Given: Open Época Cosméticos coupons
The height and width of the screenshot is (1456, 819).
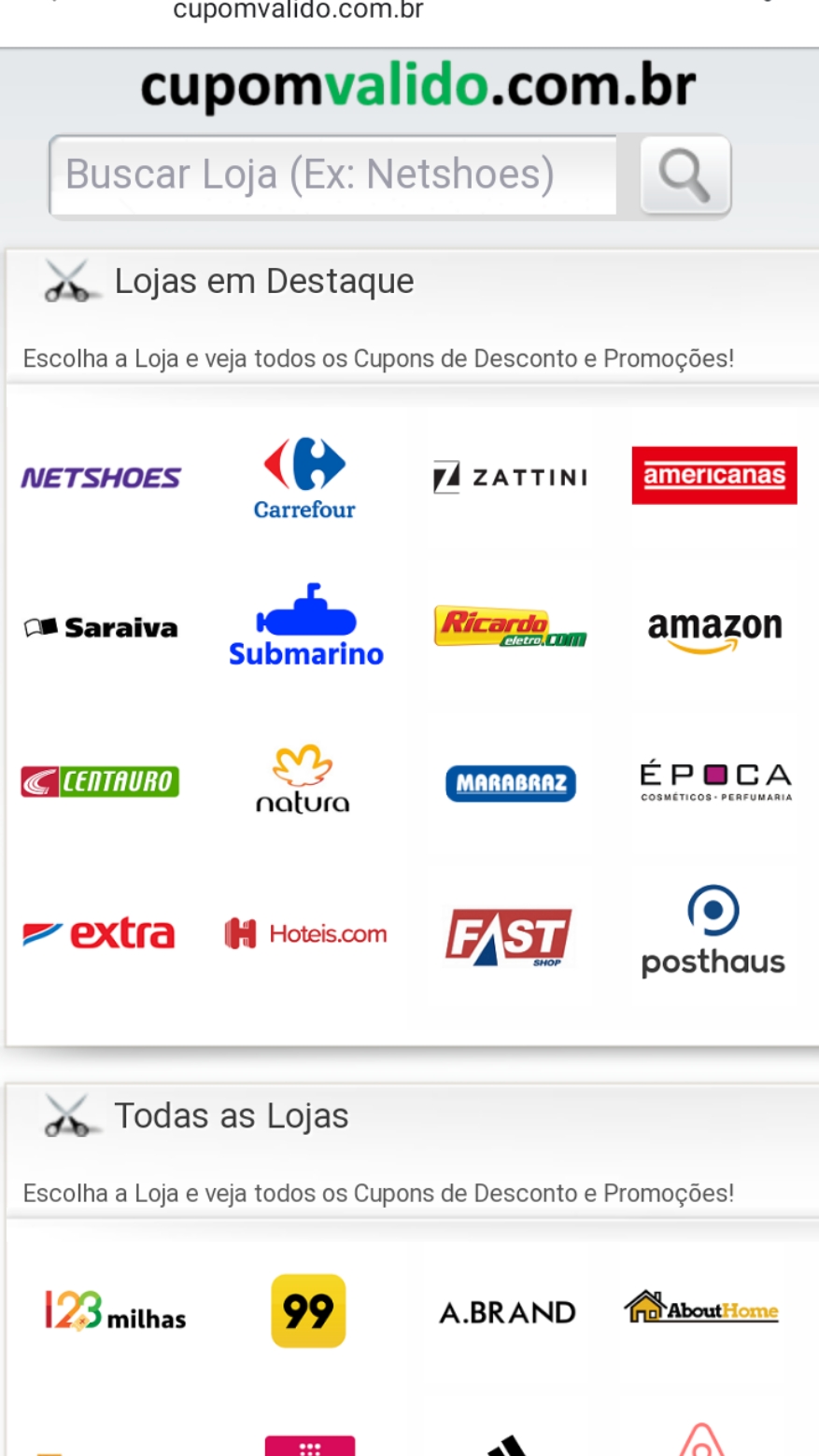Looking at the screenshot, I should (x=715, y=782).
